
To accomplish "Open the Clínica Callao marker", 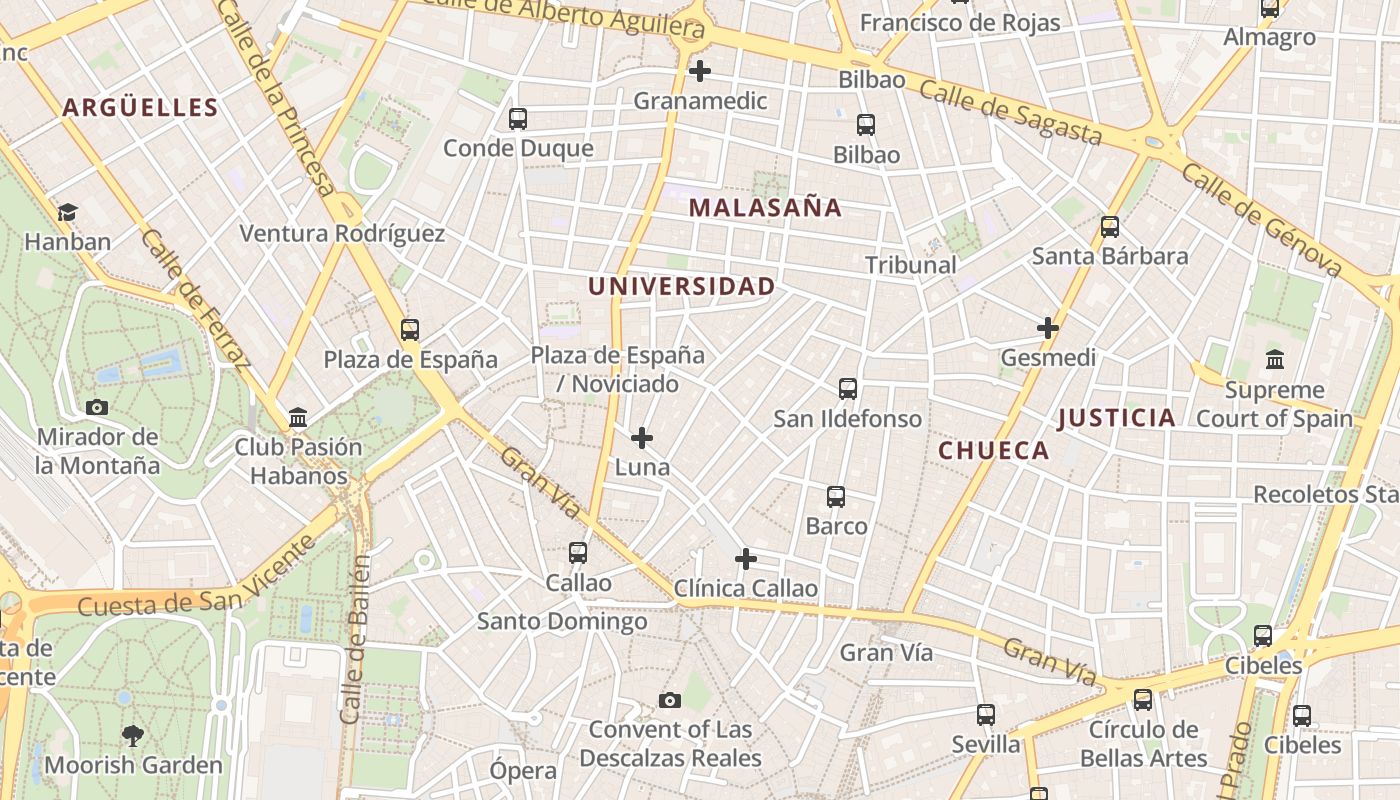I will click(x=745, y=559).
